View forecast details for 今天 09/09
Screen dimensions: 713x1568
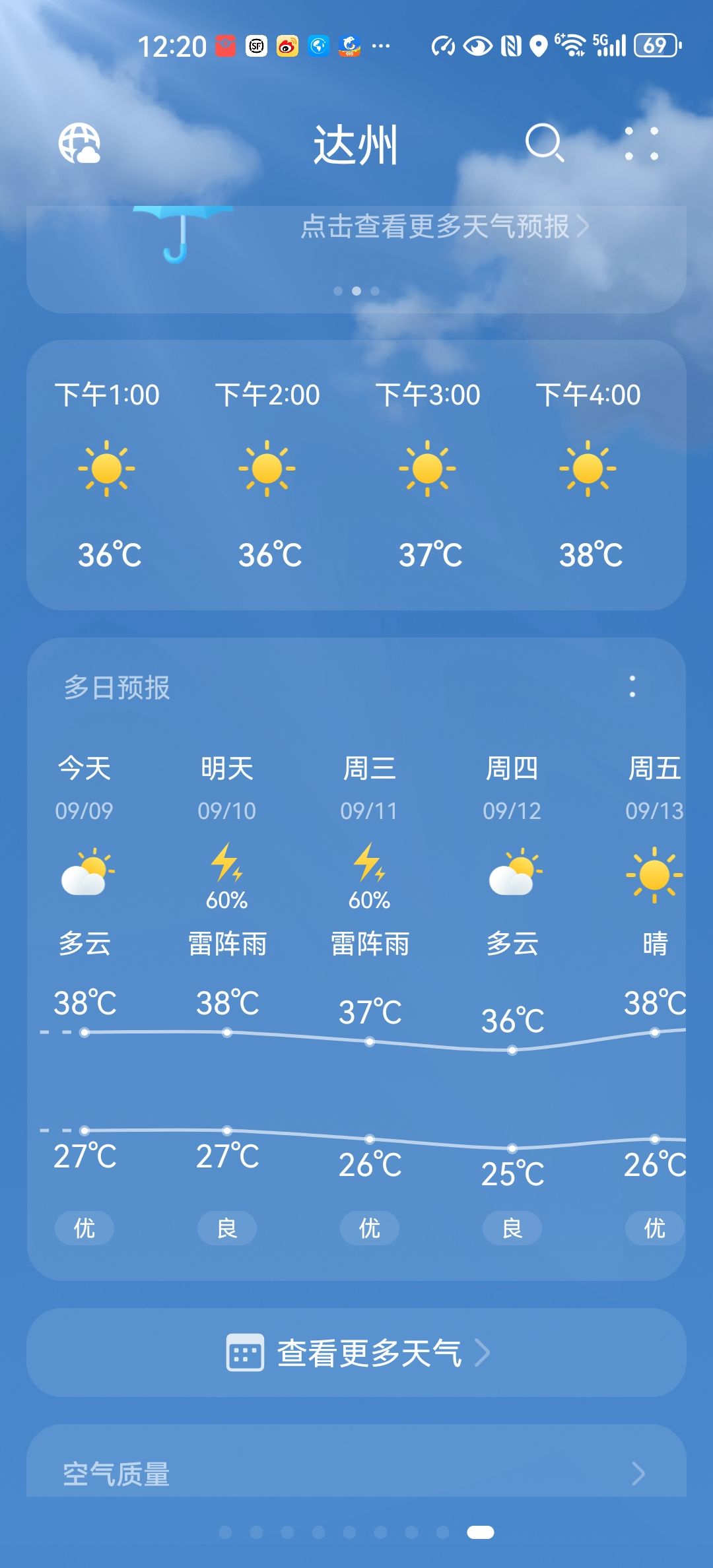(x=85, y=871)
